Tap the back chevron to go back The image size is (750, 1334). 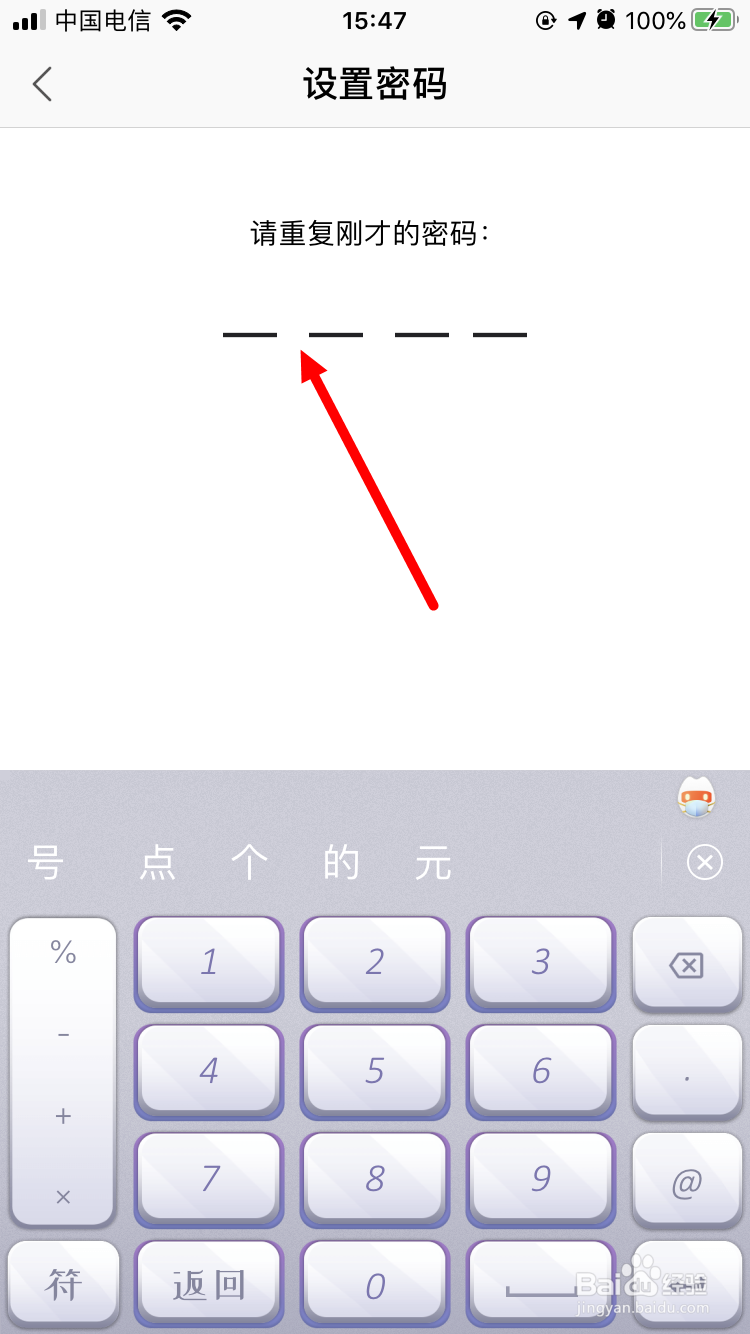(42, 84)
